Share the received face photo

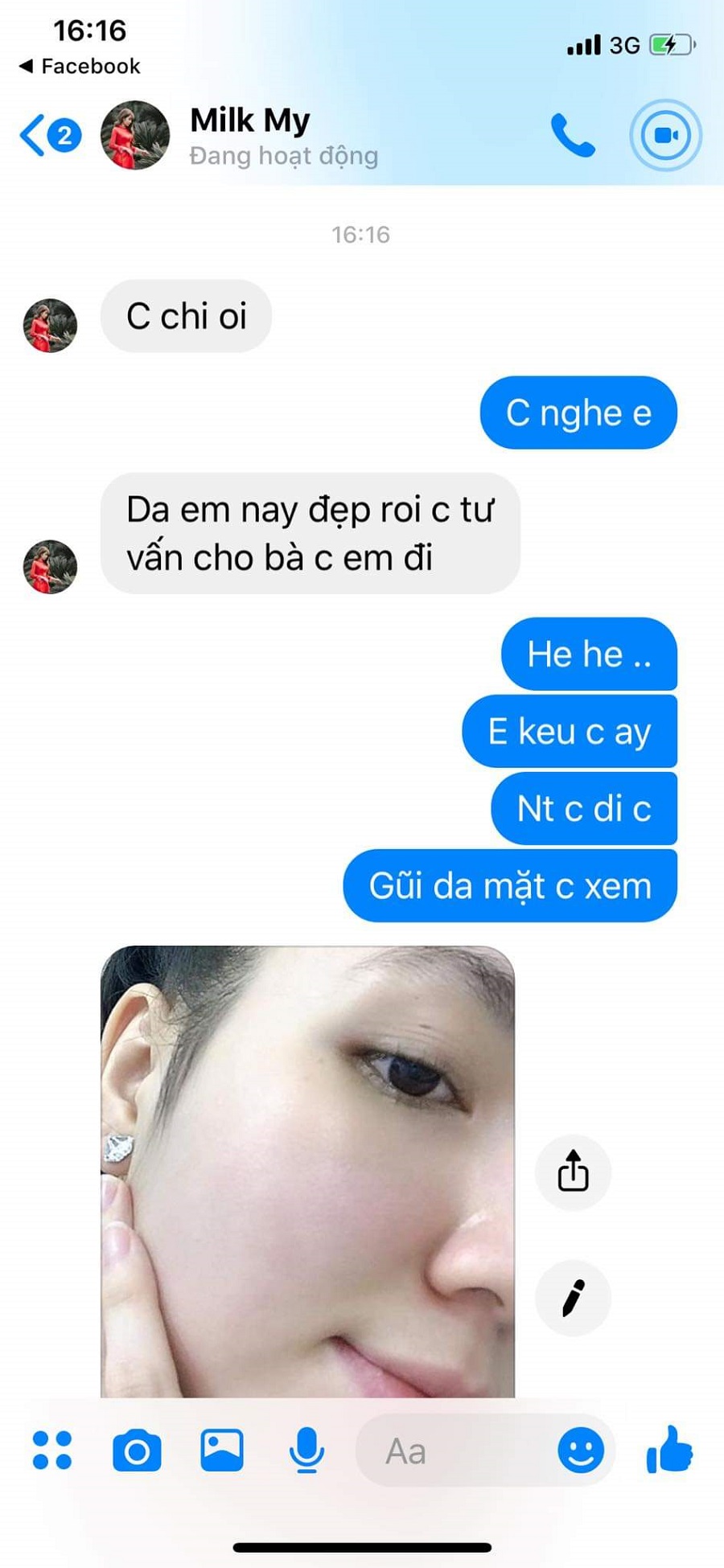(573, 1171)
